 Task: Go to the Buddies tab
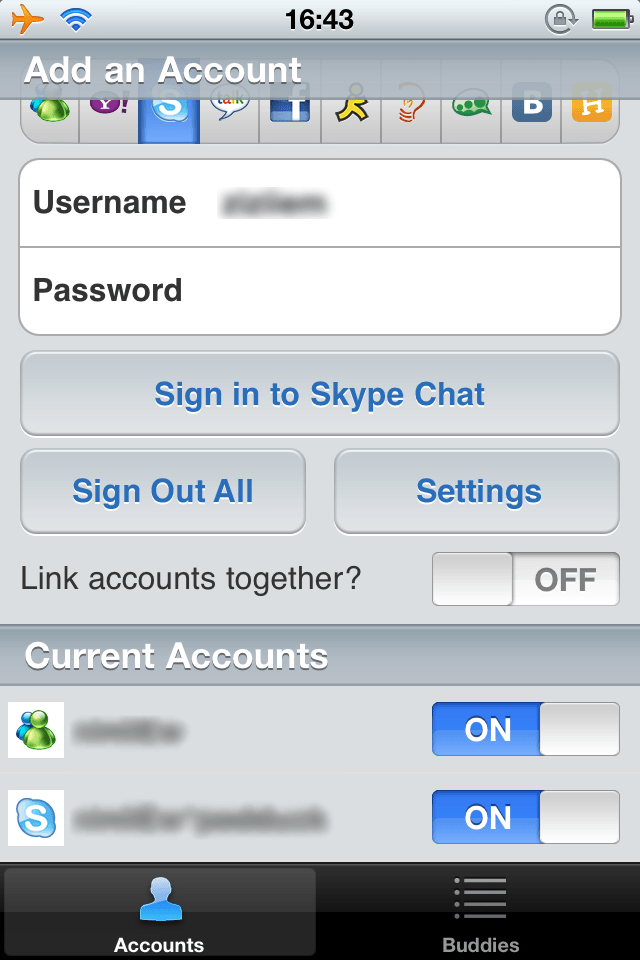[480, 913]
